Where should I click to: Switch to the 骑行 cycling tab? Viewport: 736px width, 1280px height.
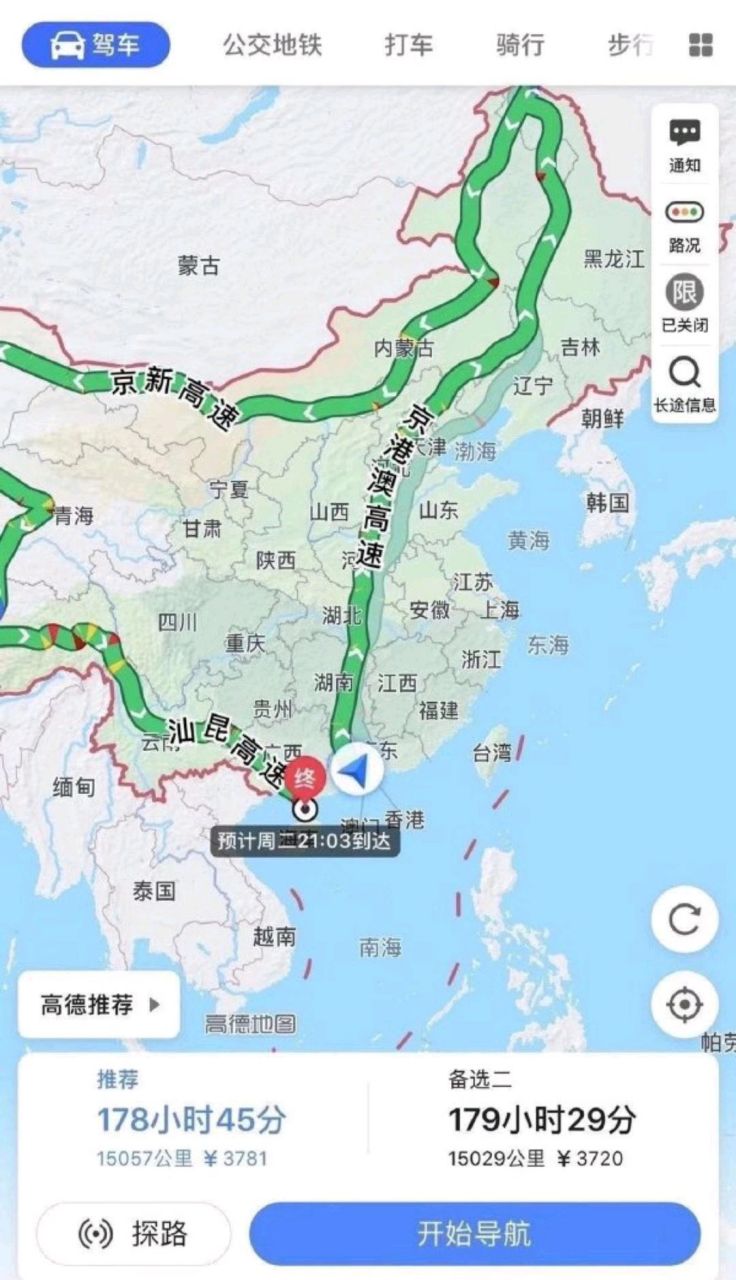(520, 44)
